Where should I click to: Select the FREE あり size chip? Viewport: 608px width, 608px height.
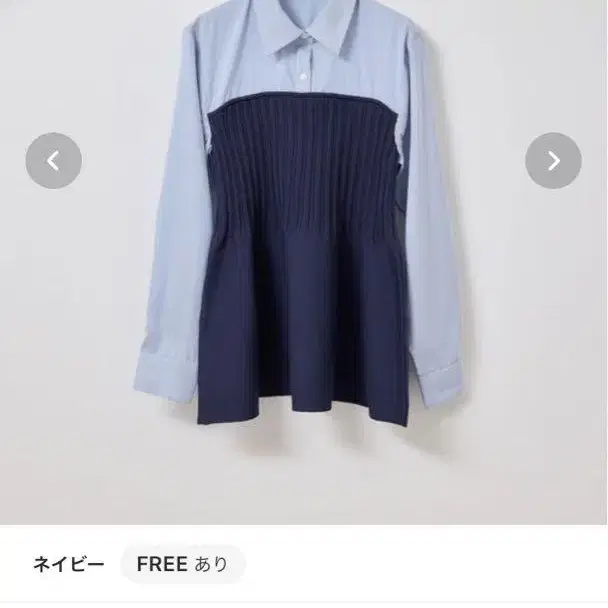tap(182, 564)
